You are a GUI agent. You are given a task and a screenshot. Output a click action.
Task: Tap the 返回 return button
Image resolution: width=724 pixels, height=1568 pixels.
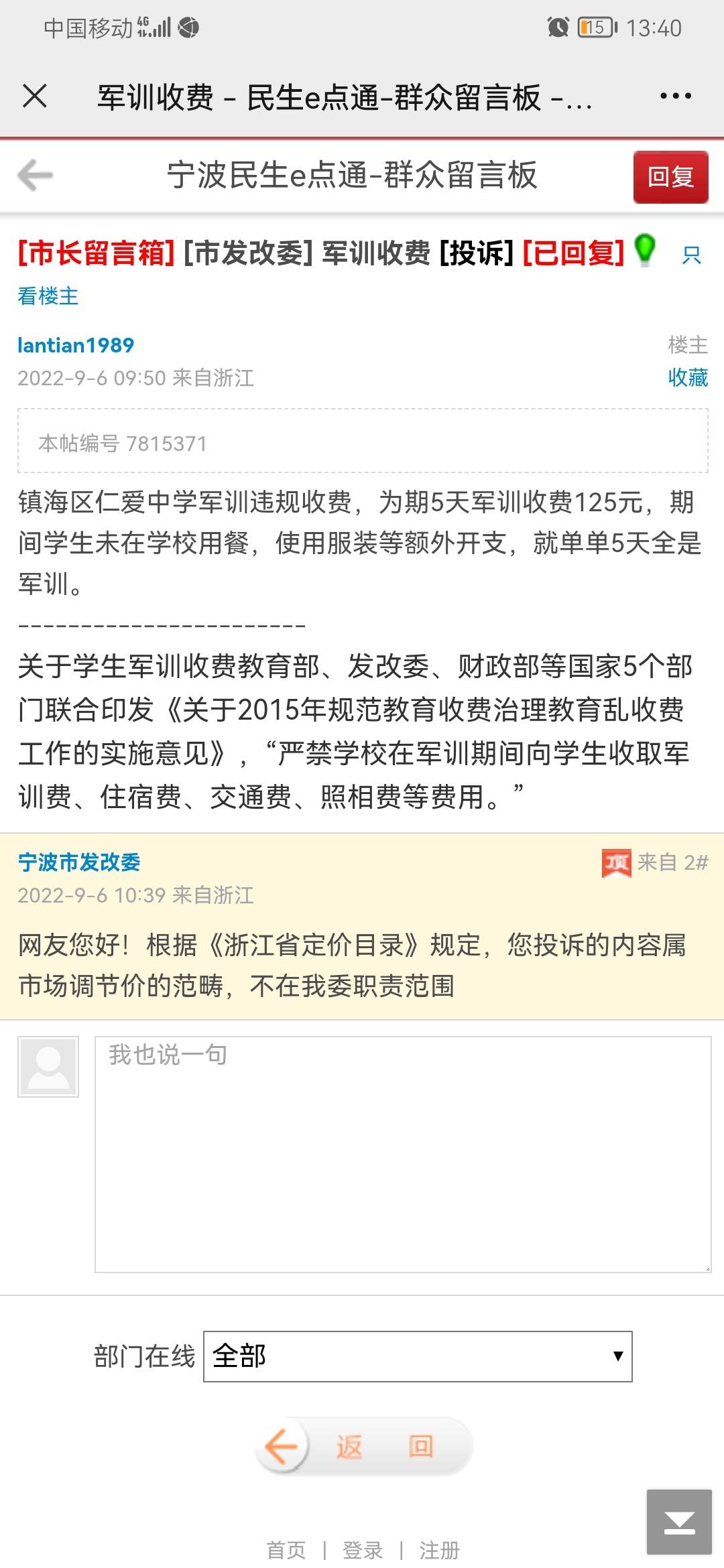coord(364,1446)
